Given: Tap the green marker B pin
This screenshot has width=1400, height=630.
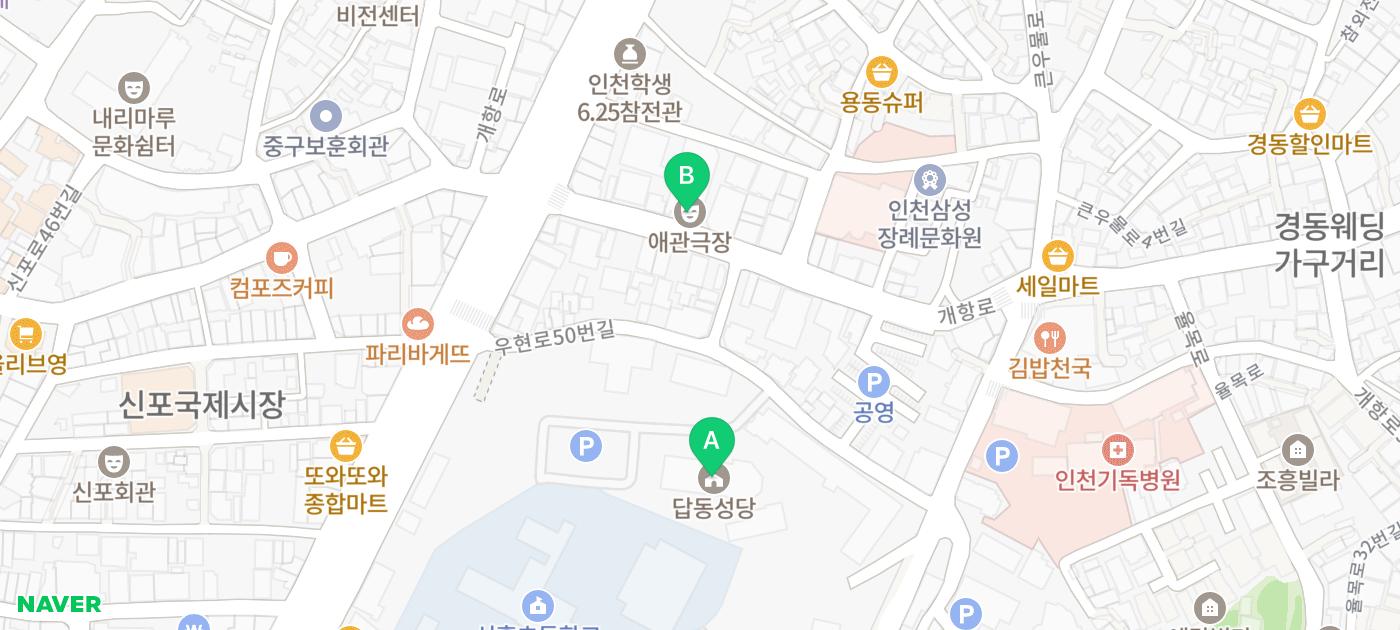Looking at the screenshot, I should 687,178.
